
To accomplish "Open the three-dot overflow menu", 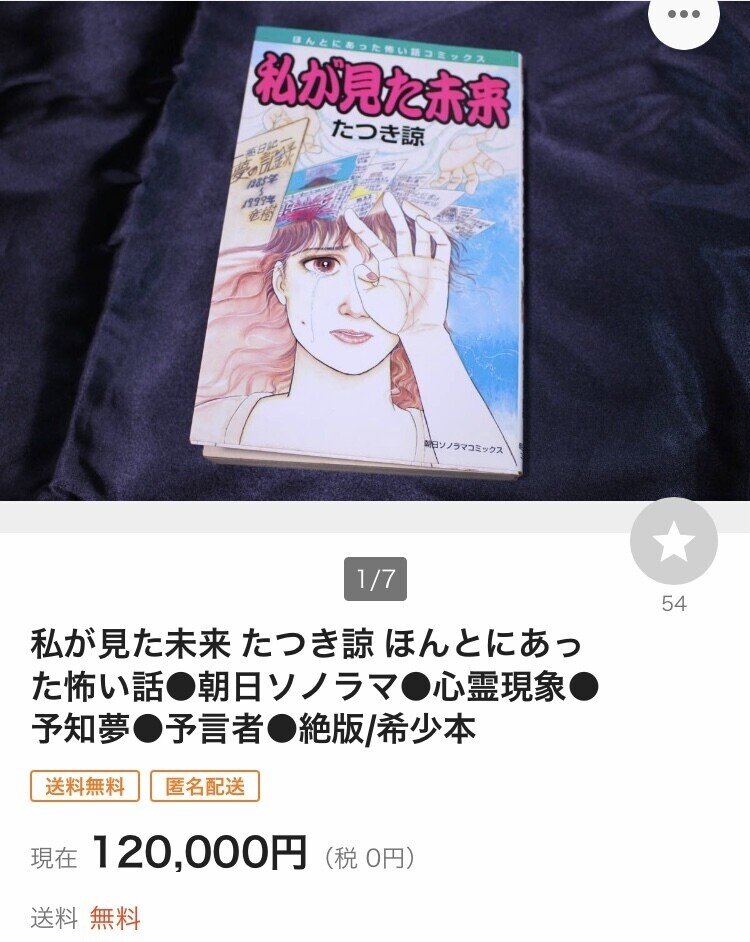I will tap(683, 16).
